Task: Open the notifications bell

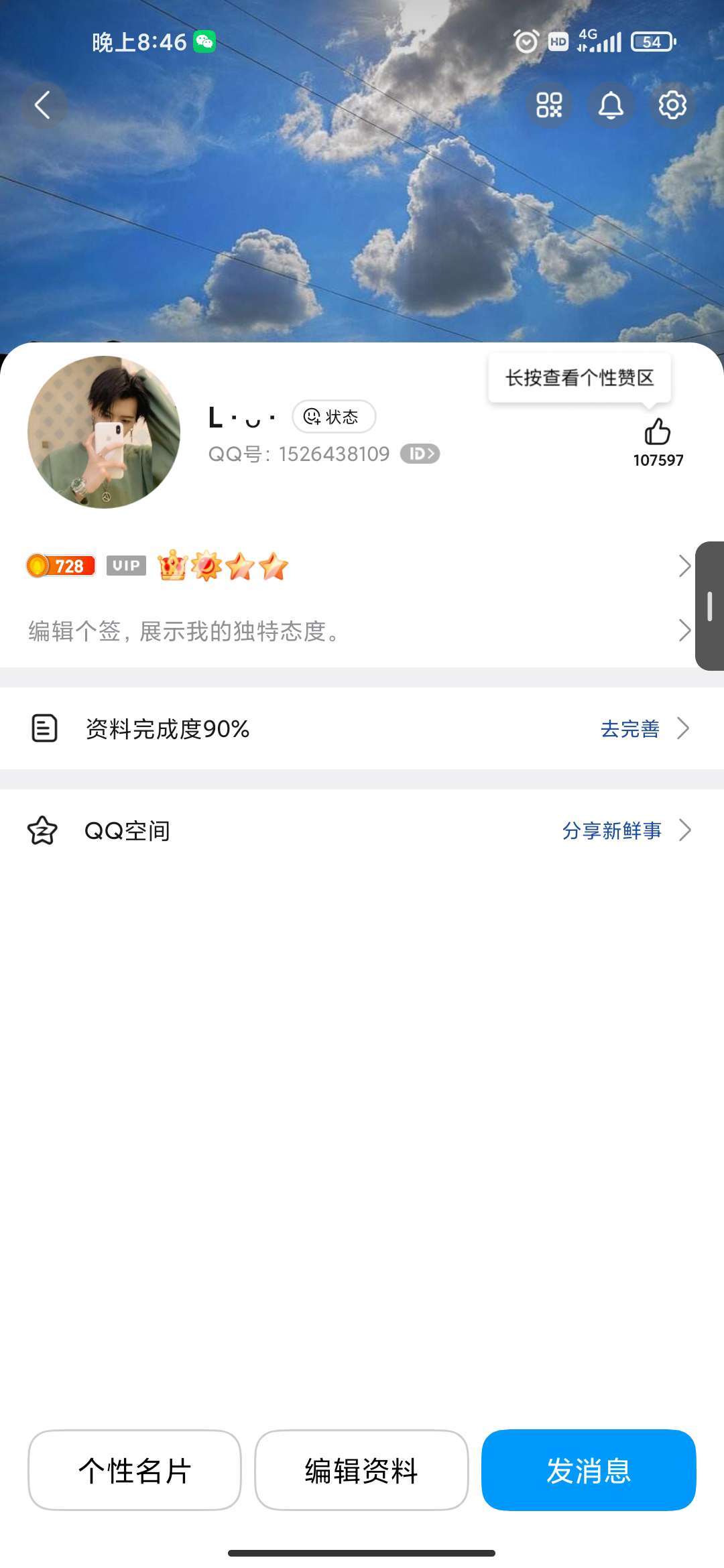Action: click(611, 105)
